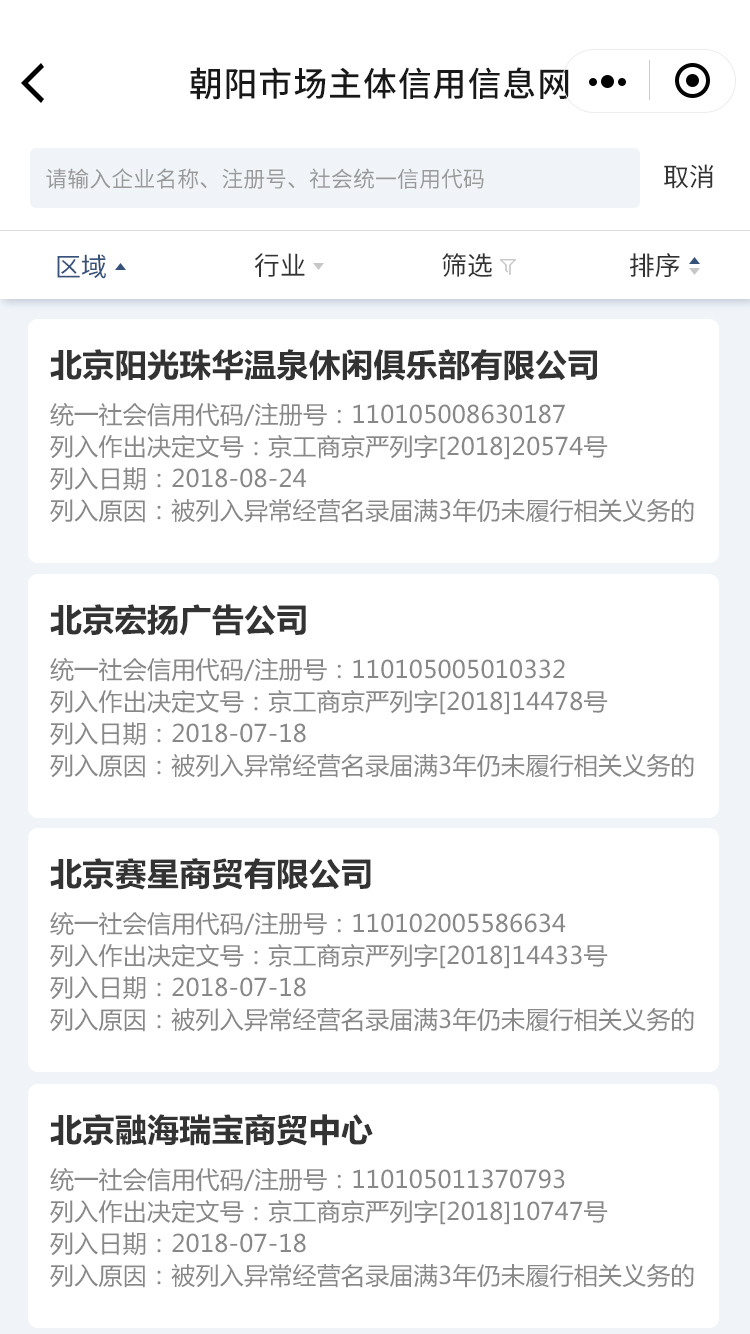Open 北京阳光珠华温泉休闲俱乐部有限公司 record

tap(373, 441)
